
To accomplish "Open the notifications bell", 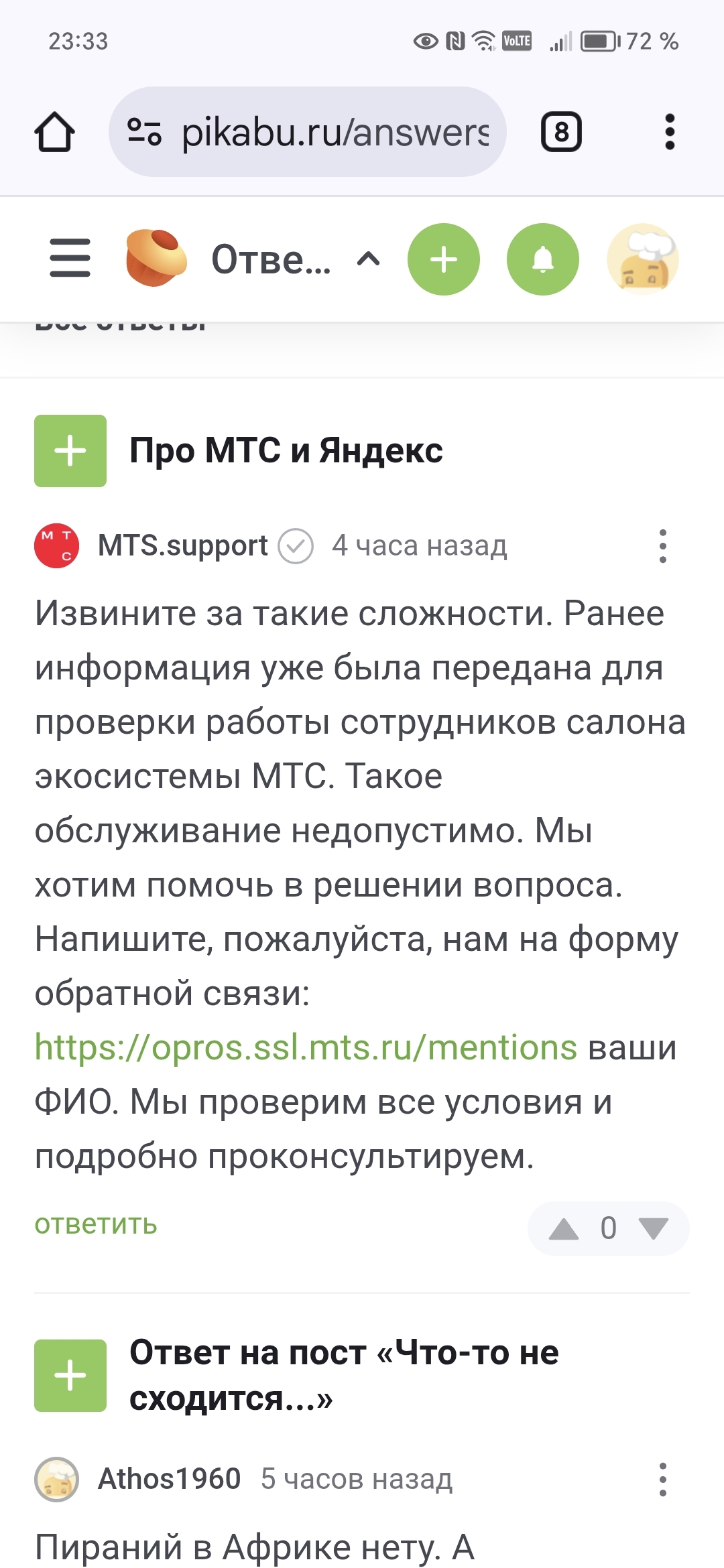I will tap(542, 259).
